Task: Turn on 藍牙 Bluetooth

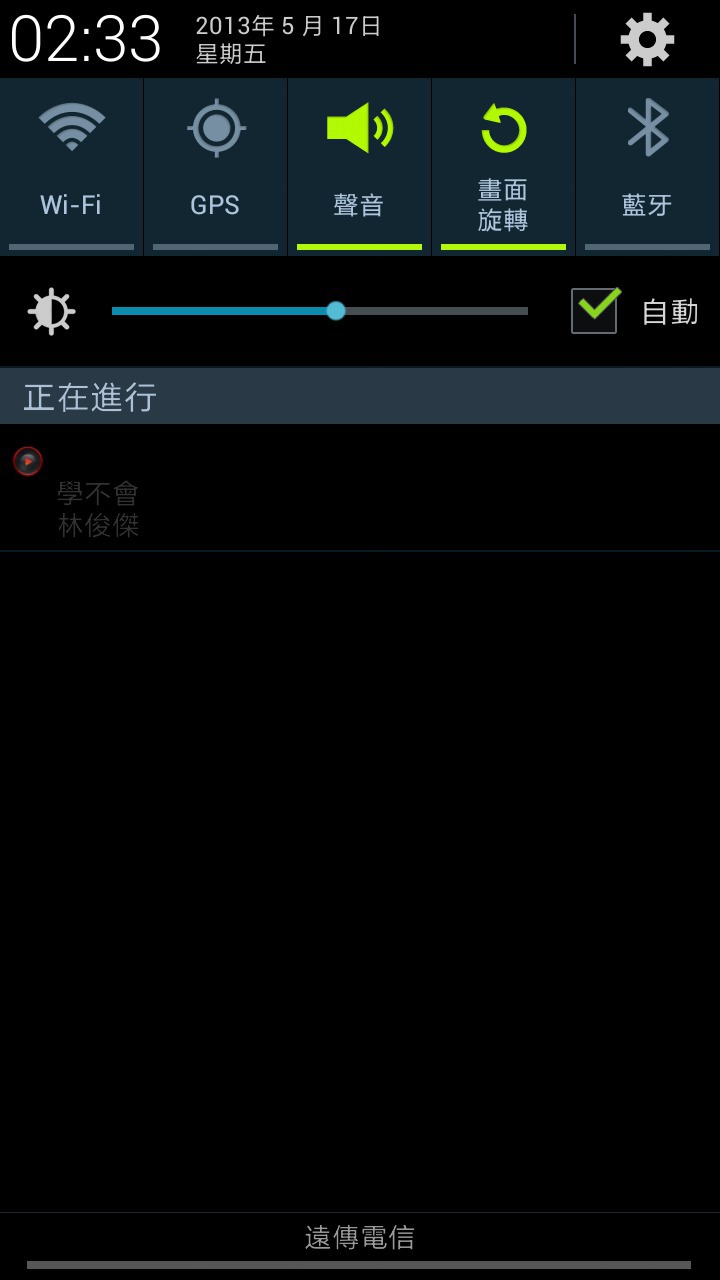Action: [647, 166]
